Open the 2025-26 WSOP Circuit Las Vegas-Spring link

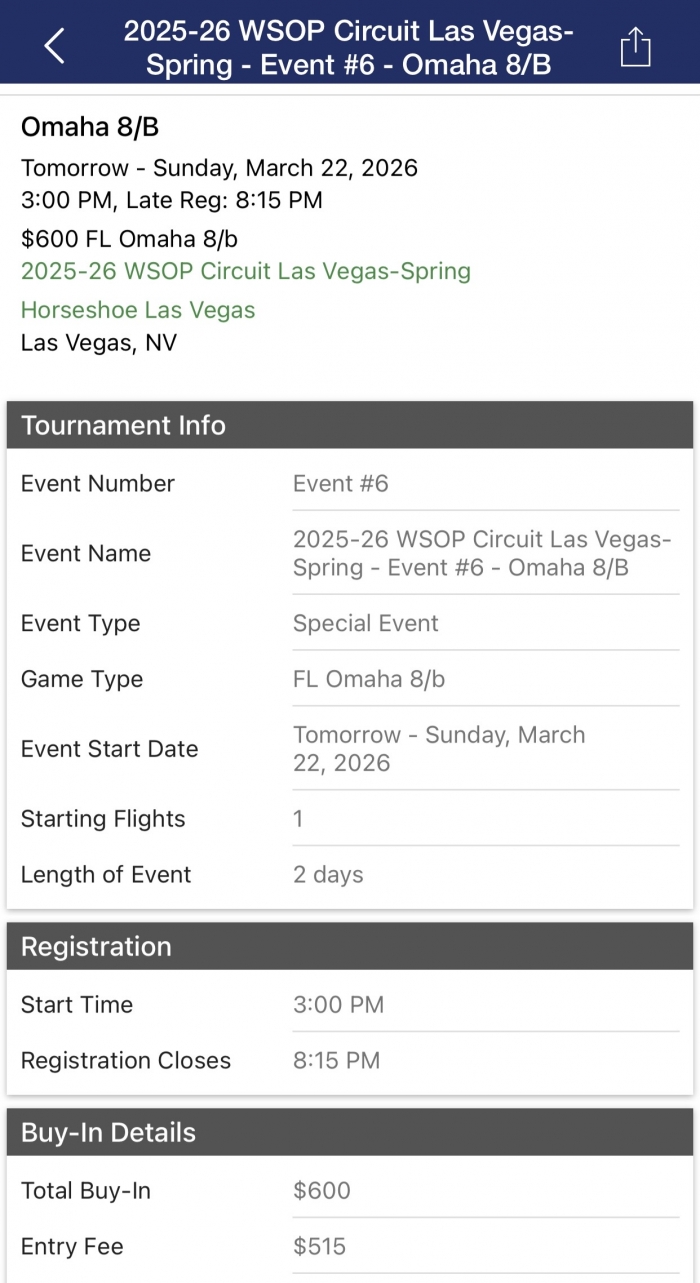click(x=245, y=271)
